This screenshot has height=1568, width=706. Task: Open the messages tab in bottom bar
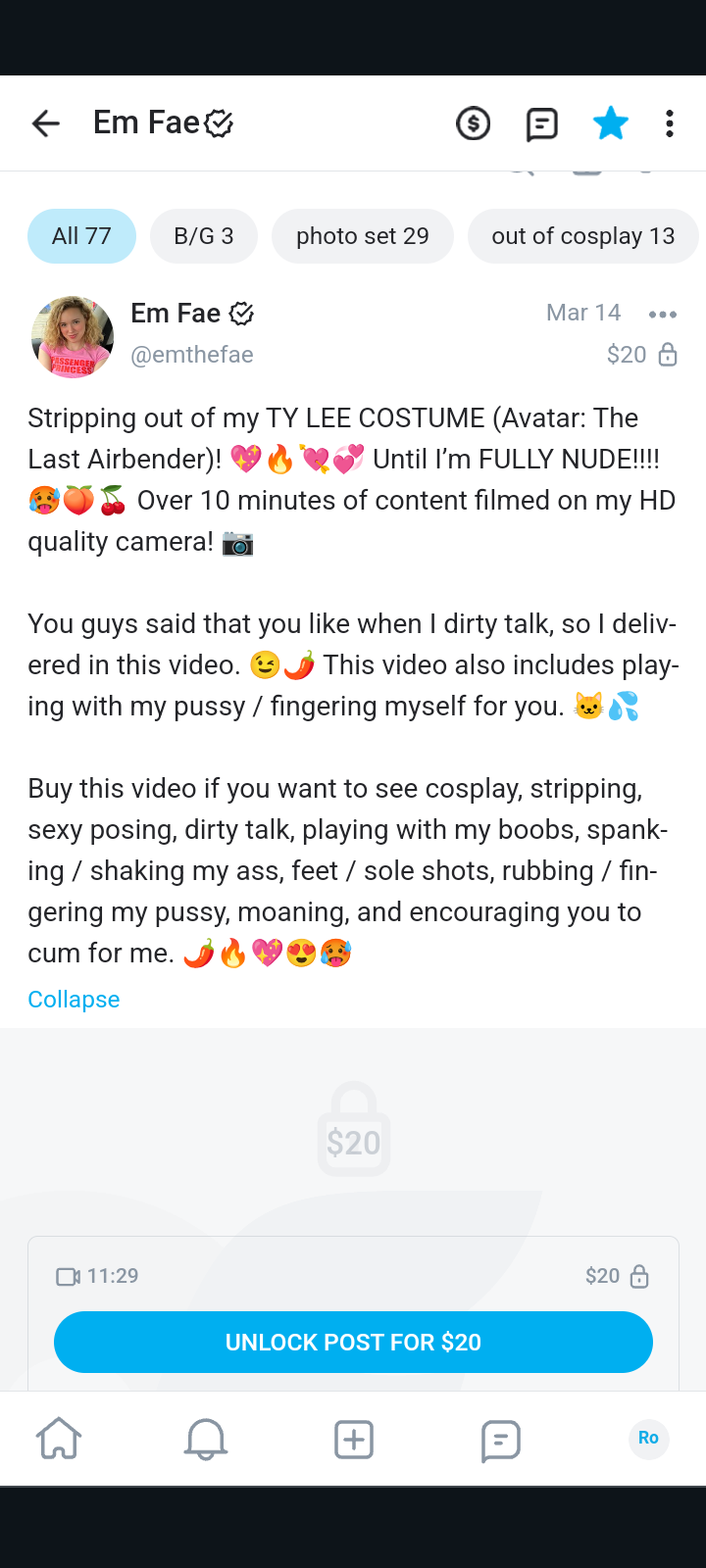(x=500, y=1439)
